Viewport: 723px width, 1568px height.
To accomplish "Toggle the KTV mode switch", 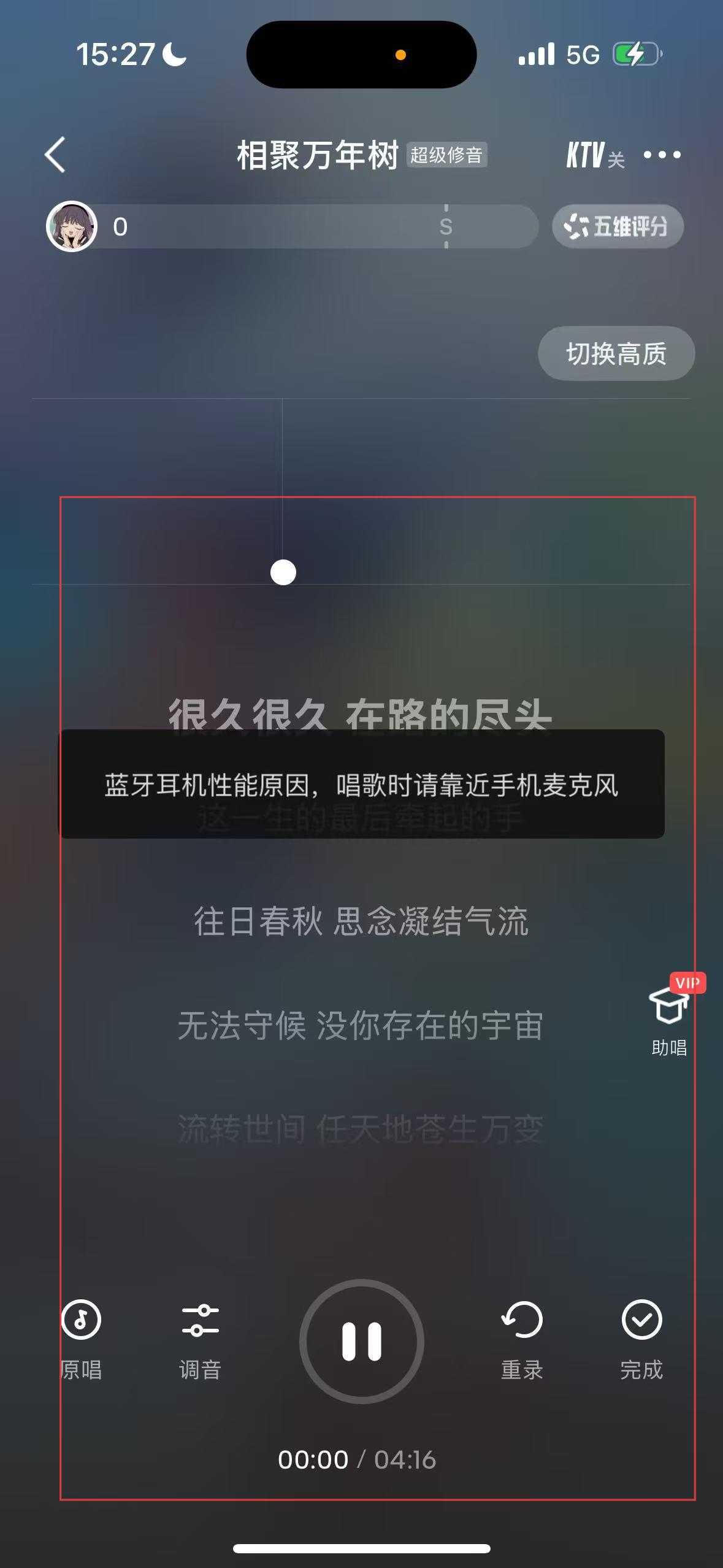I will pos(594,155).
